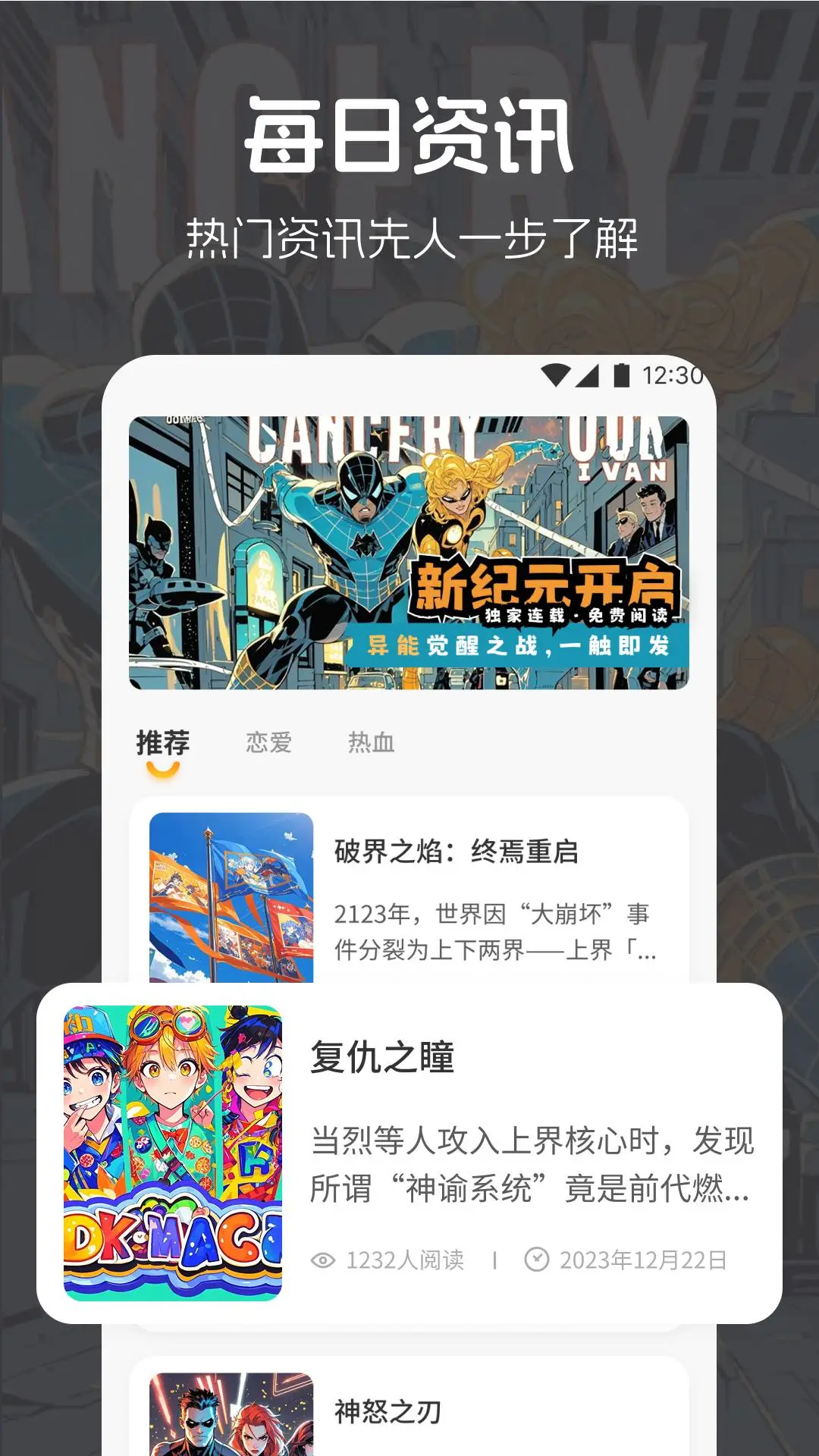Click the colorful cover of 复仇之瞳
Image resolution: width=819 pixels, height=1456 pixels.
pyautogui.click(x=171, y=1145)
